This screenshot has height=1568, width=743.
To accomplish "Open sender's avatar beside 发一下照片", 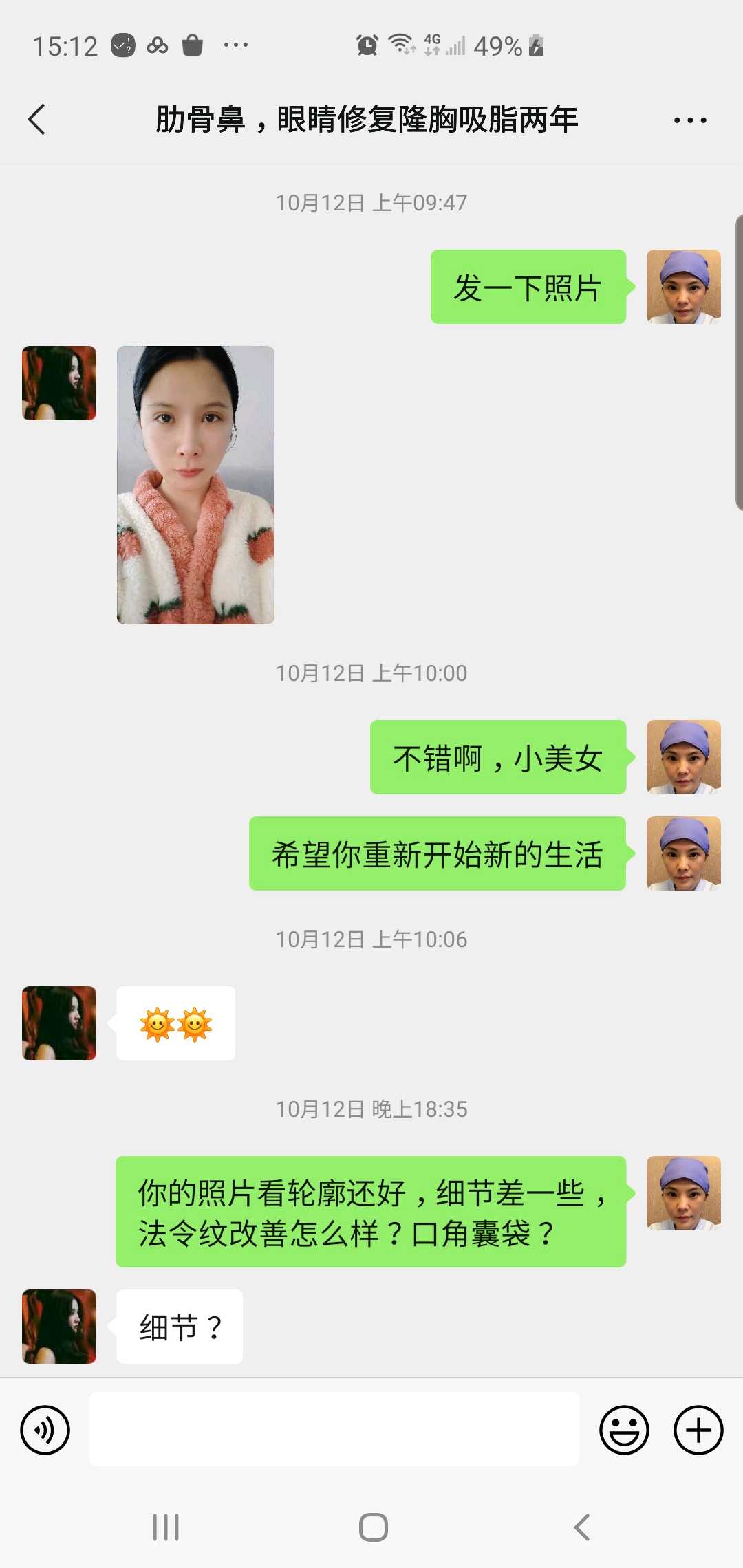I will [x=683, y=287].
